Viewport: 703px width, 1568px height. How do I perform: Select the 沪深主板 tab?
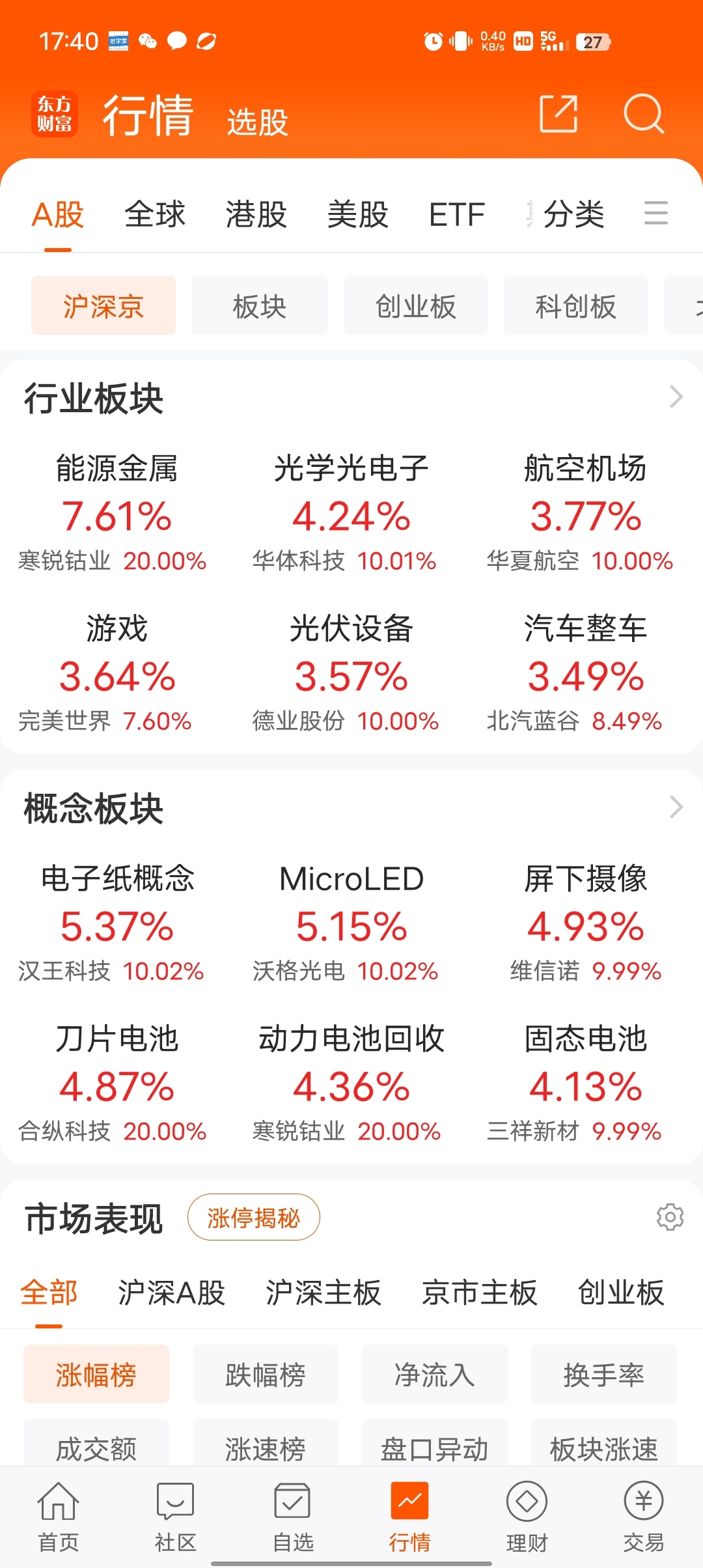324,1294
